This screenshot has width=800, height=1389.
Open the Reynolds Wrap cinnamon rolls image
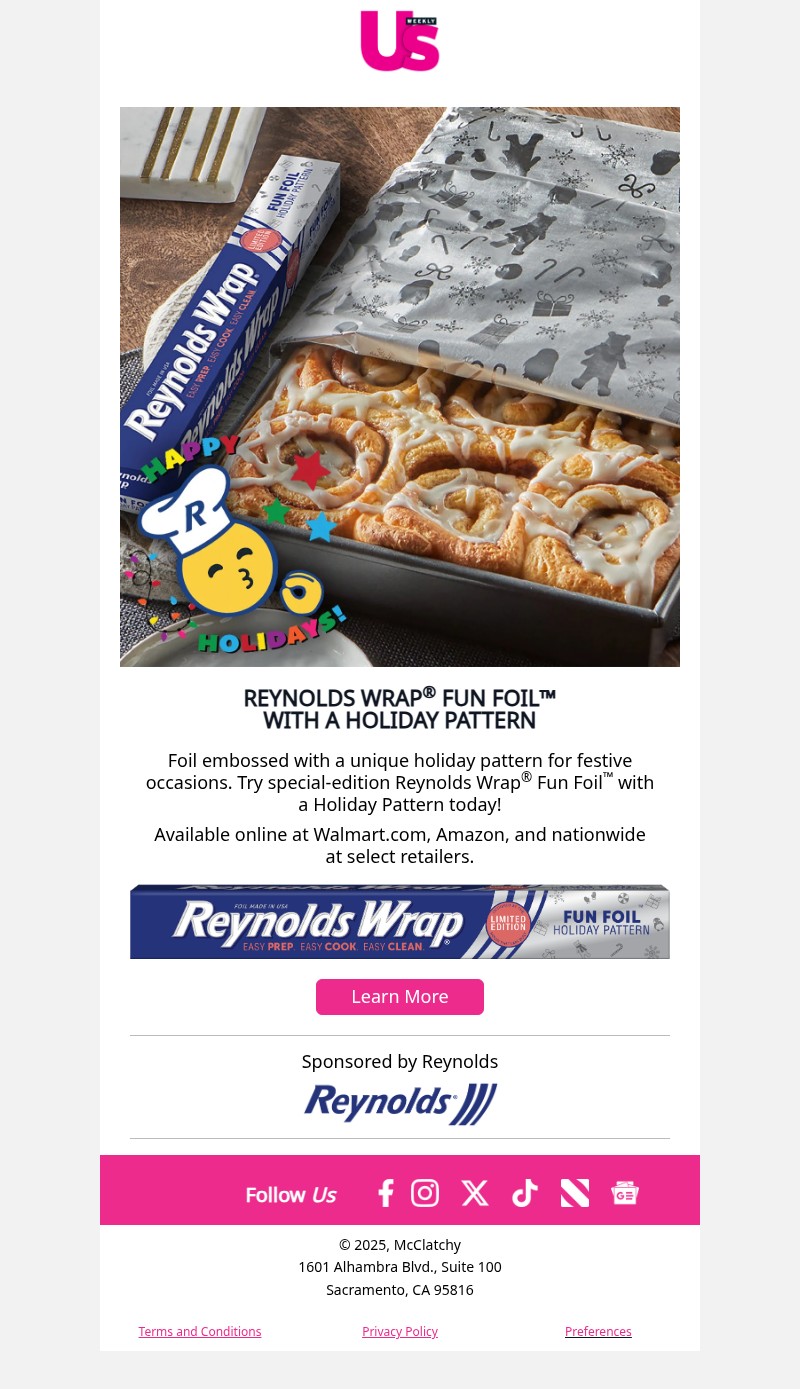click(400, 387)
